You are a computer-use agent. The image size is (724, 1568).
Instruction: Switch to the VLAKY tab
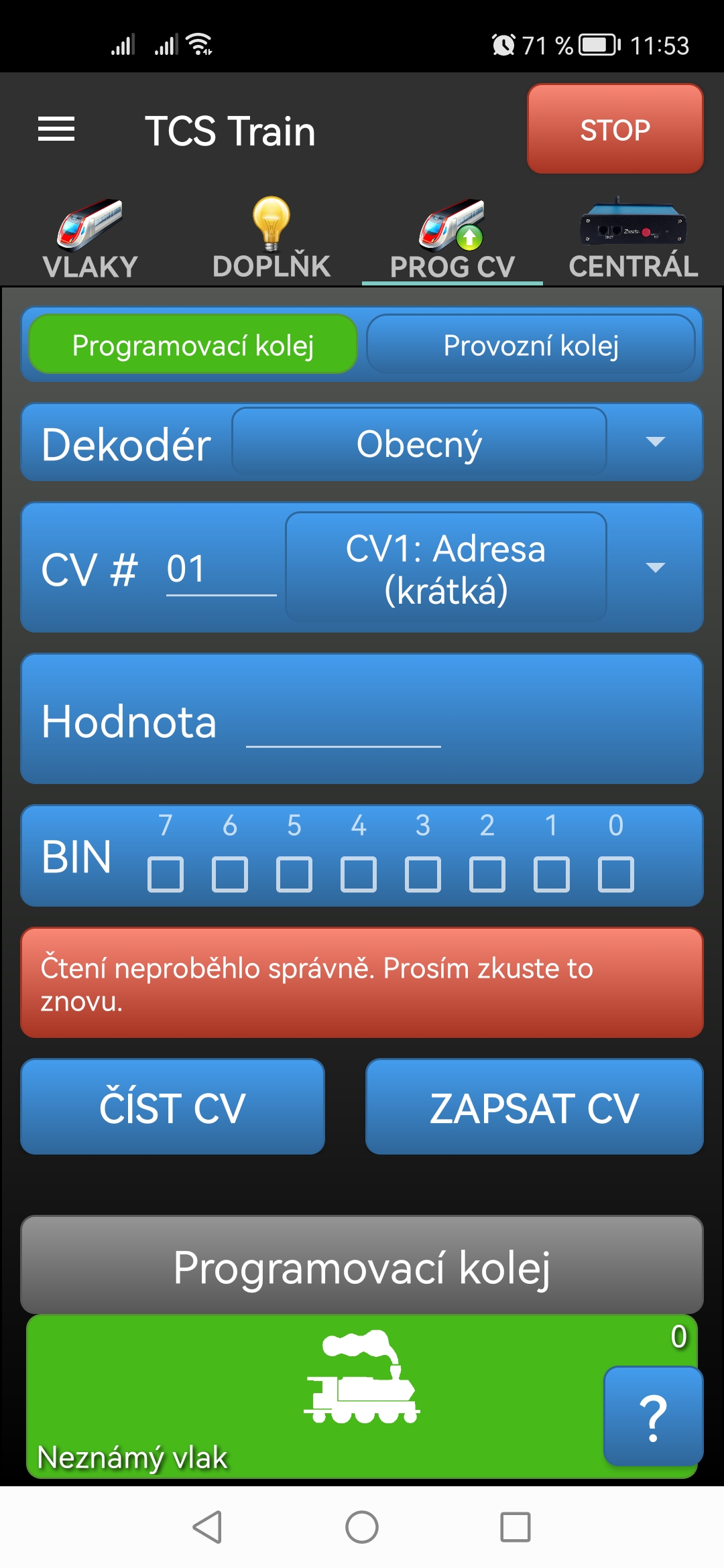click(90, 239)
